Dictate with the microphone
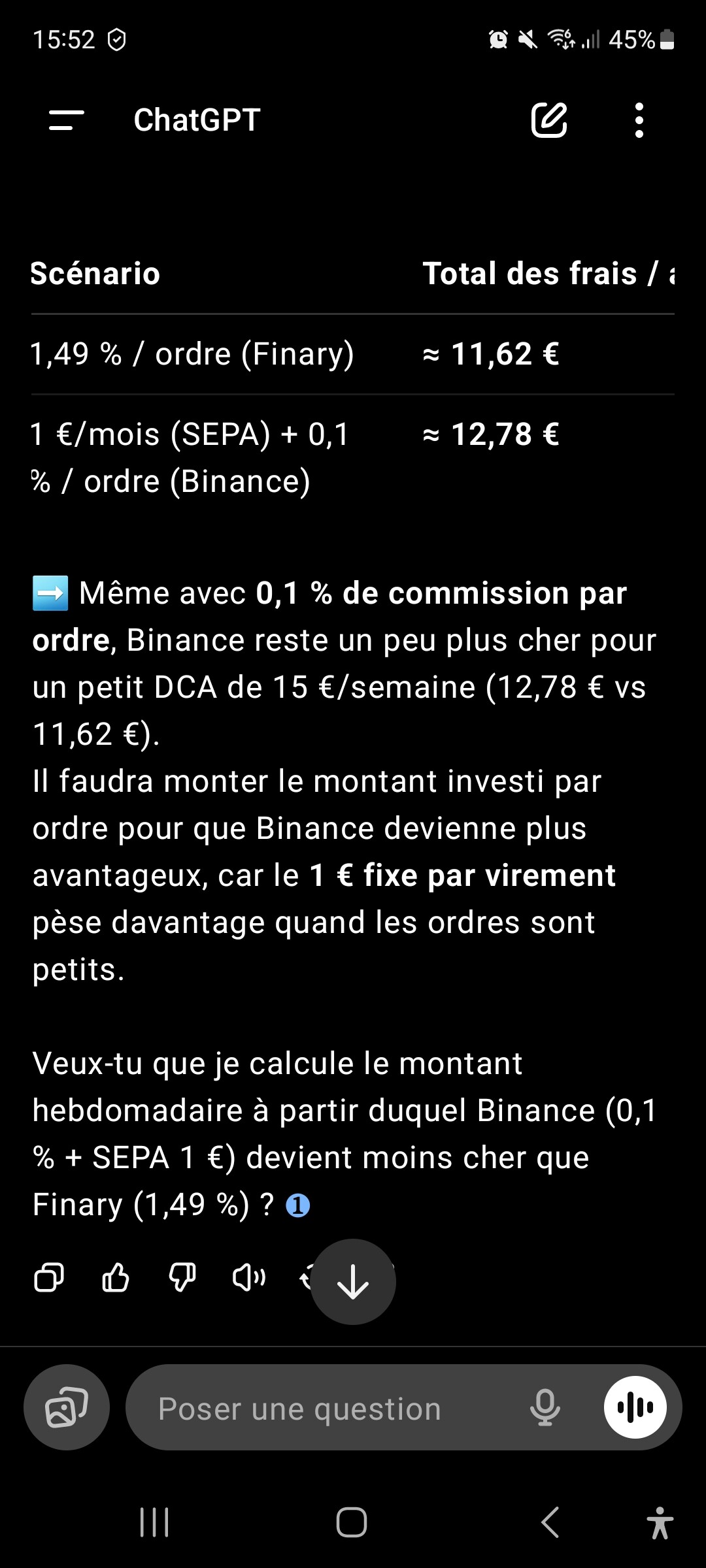 [545, 1407]
